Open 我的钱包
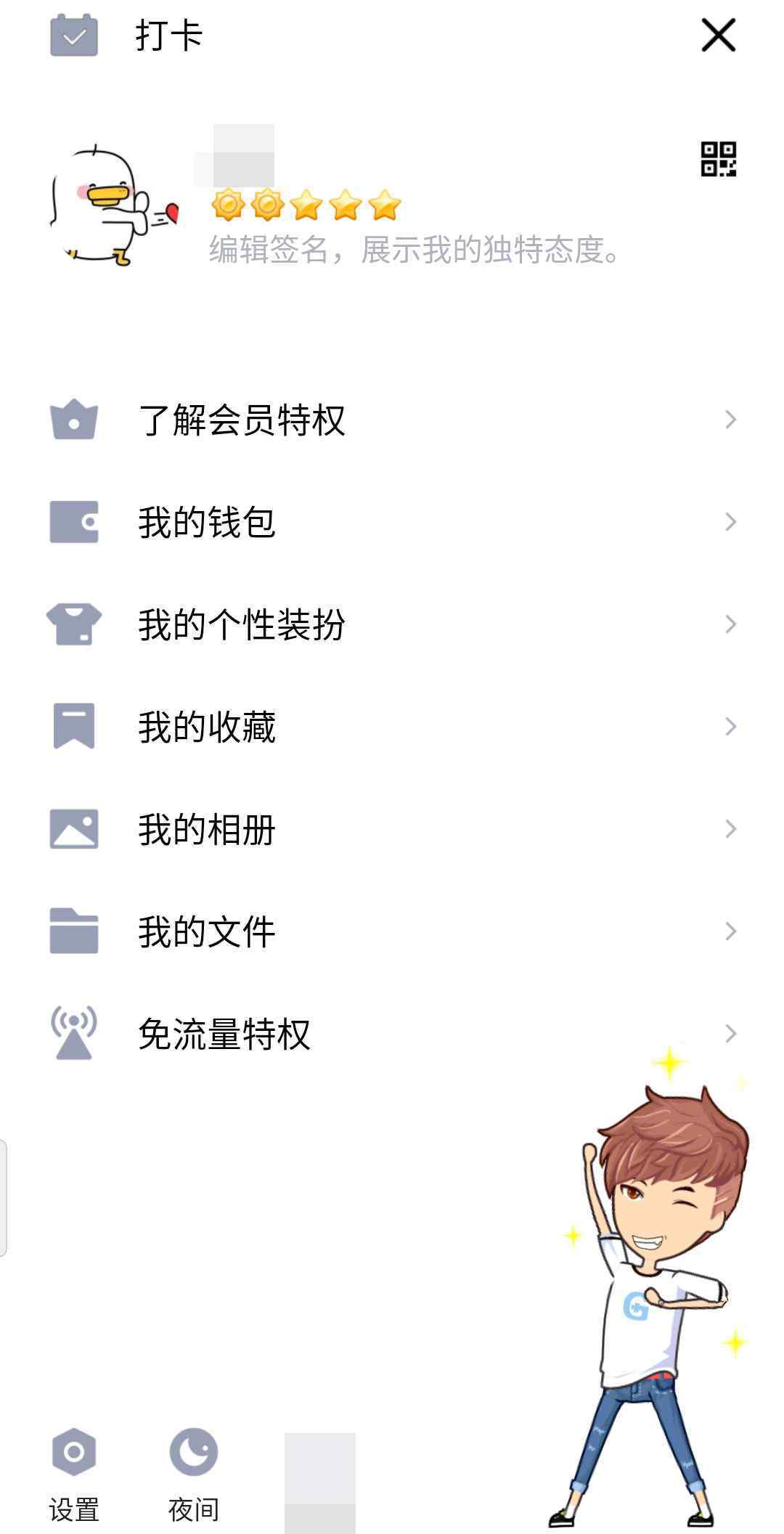Screen dimensions: 784x1534 (392, 522)
